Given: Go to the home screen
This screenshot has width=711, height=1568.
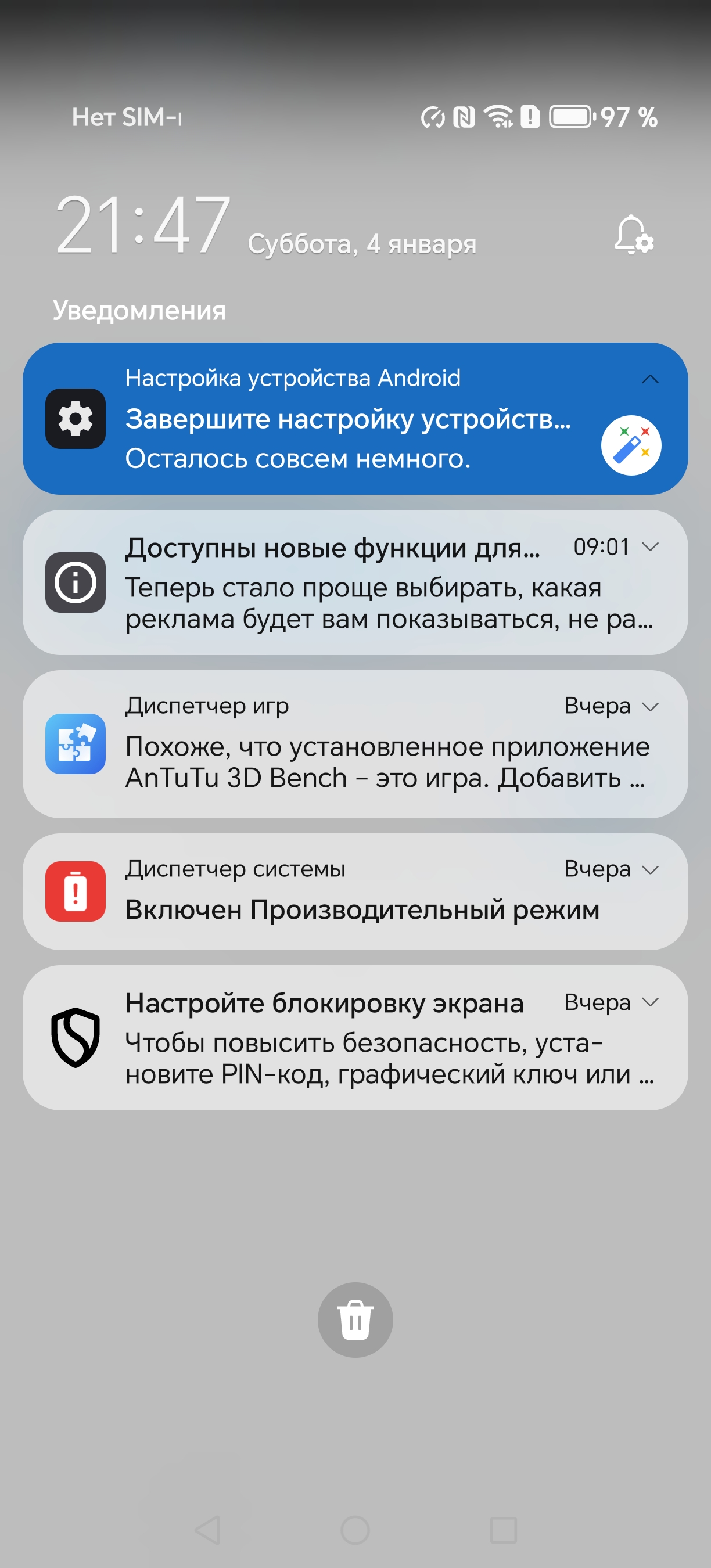Looking at the screenshot, I should coord(355,1530).
